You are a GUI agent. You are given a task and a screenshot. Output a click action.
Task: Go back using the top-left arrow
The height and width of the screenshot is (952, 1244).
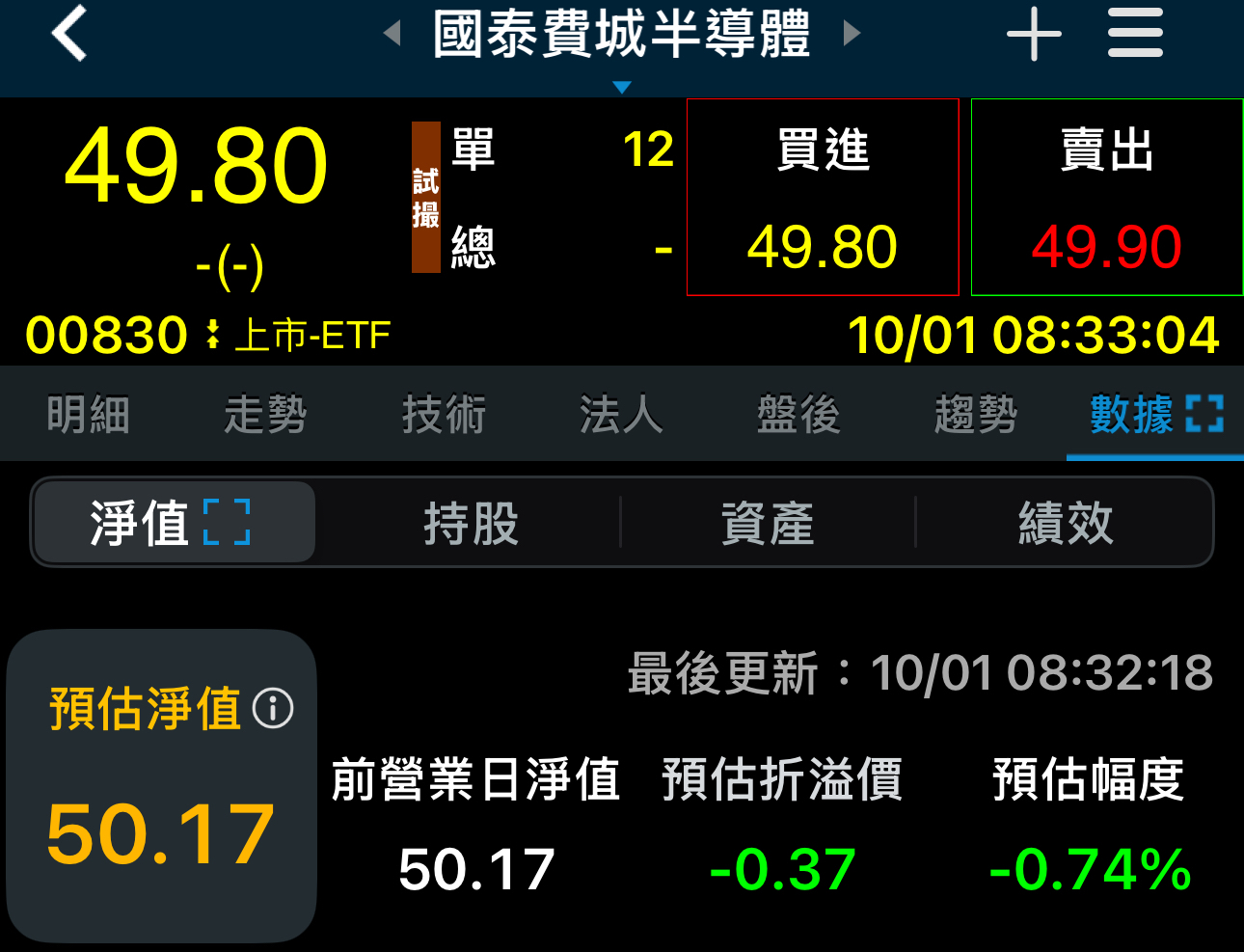coord(69,34)
